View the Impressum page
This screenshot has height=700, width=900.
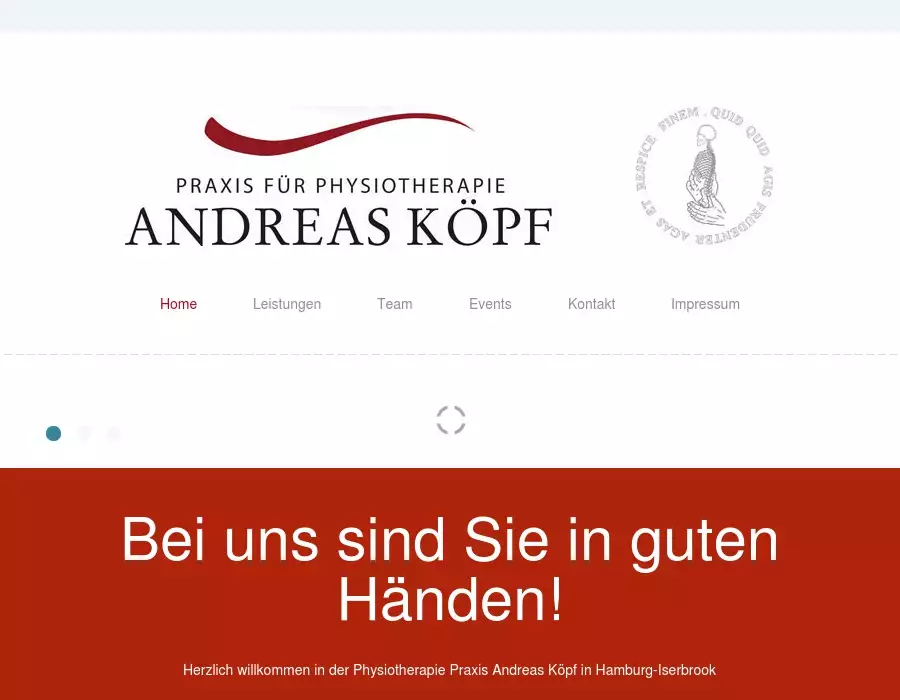705,304
